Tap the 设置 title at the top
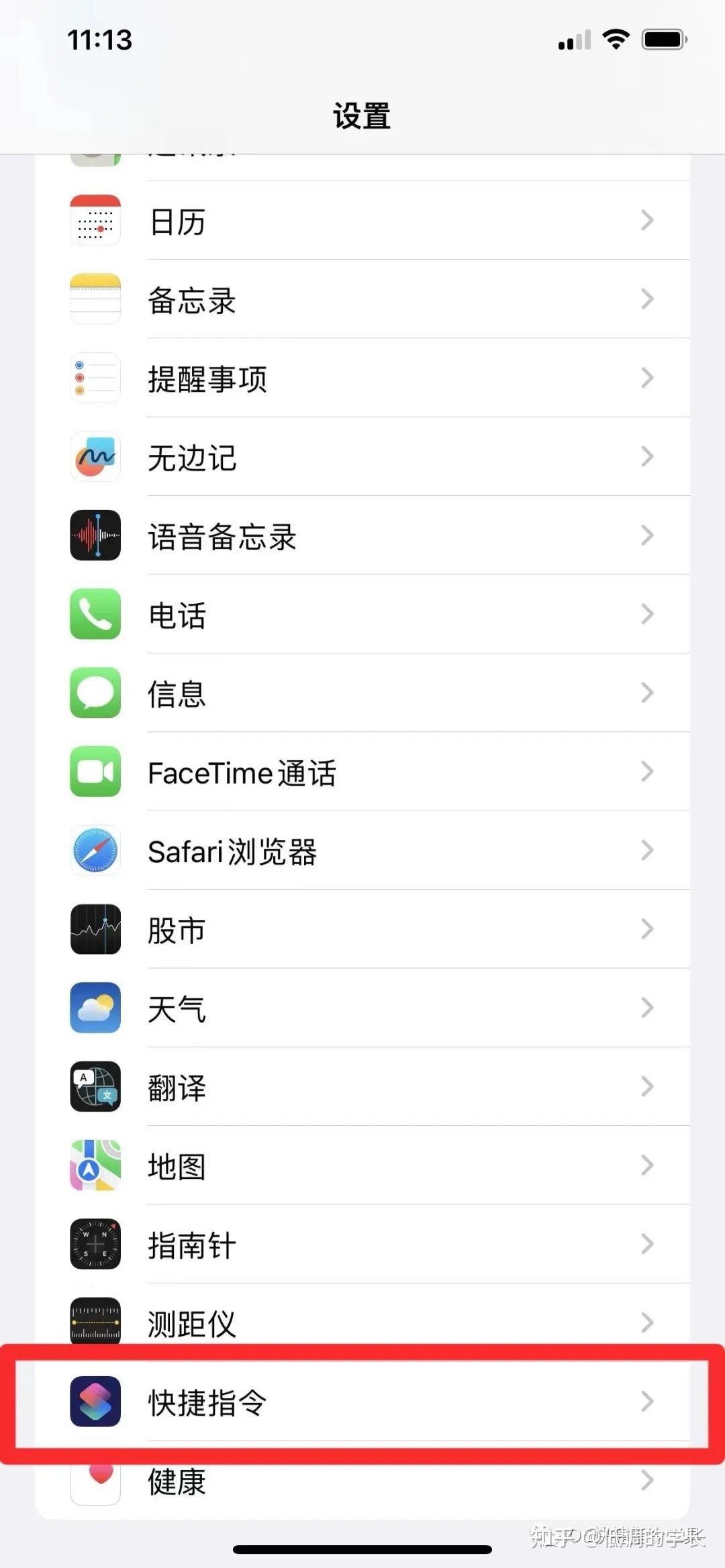Screen dimensions: 725x1568 [362, 115]
